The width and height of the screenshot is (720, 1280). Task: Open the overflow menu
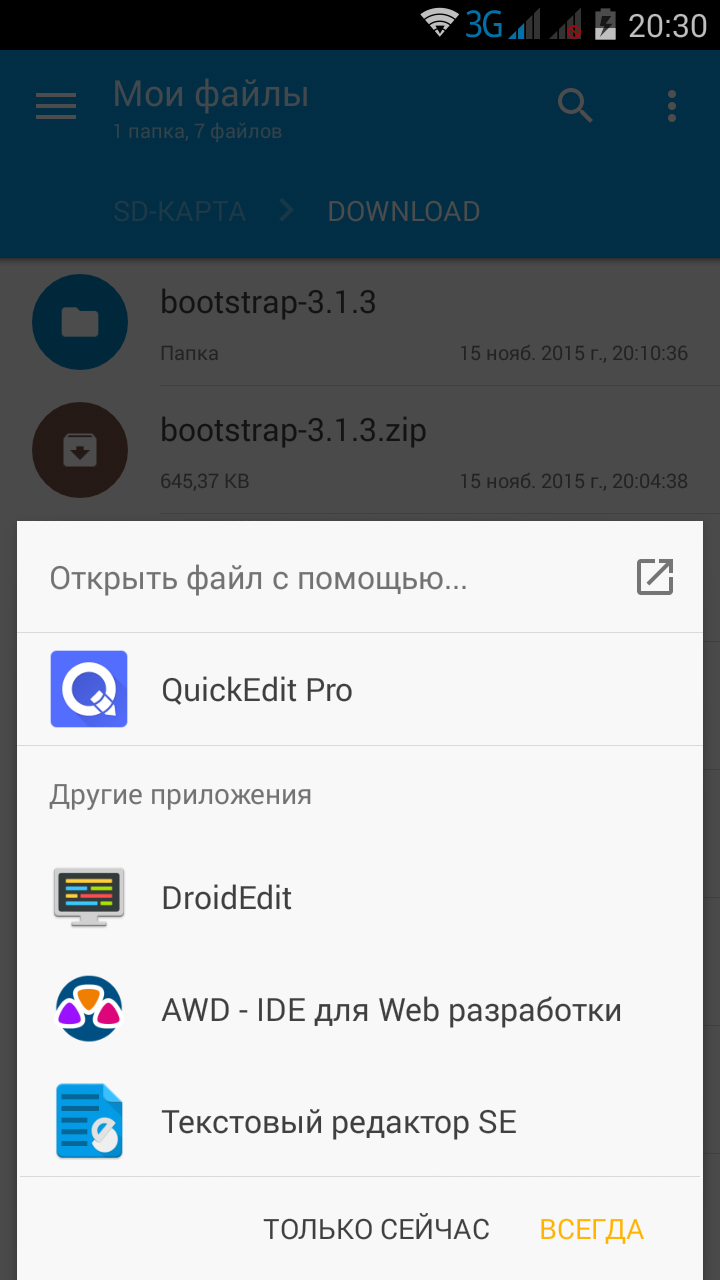point(671,105)
